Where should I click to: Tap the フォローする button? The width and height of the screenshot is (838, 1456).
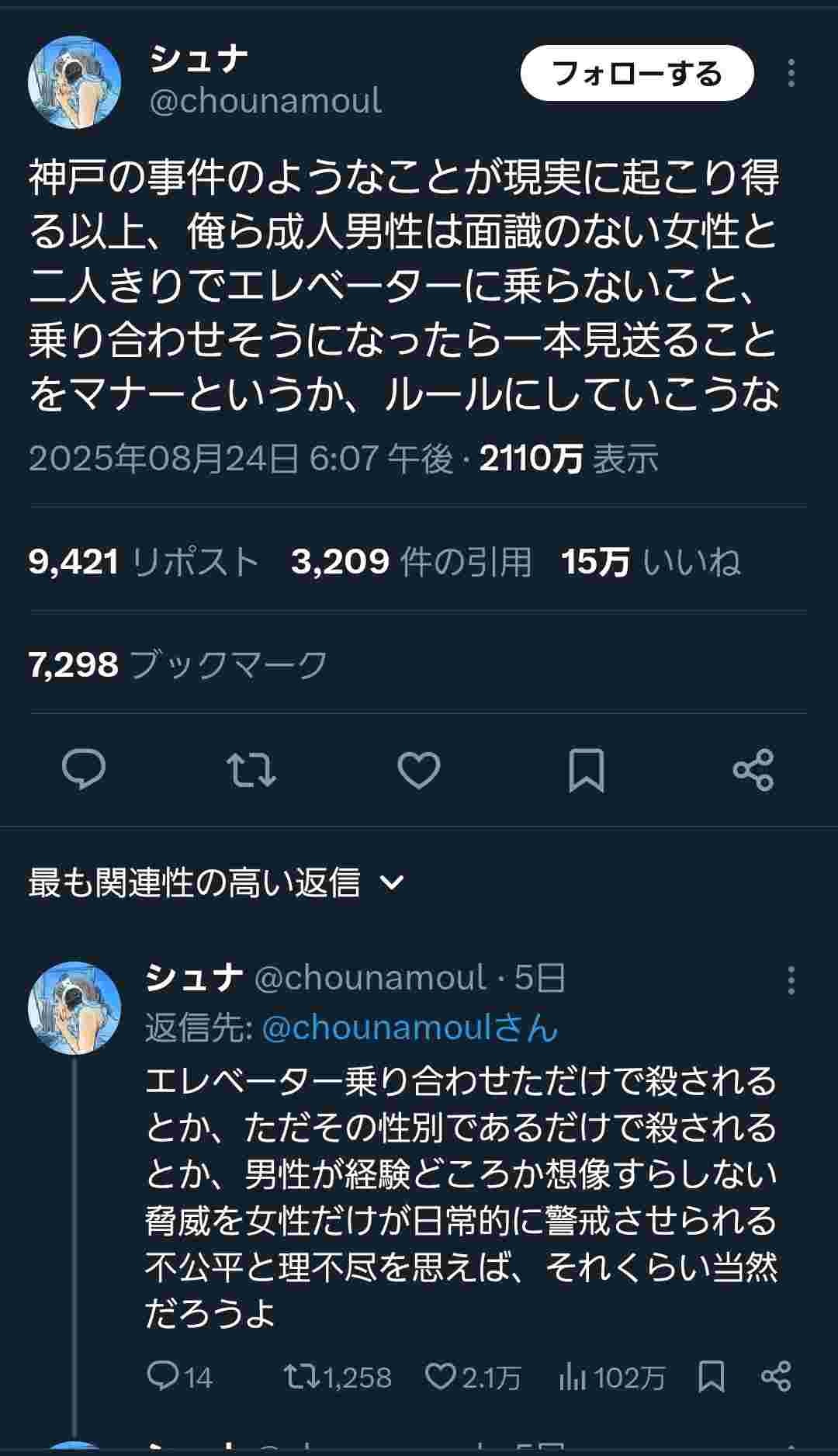(636, 74)
